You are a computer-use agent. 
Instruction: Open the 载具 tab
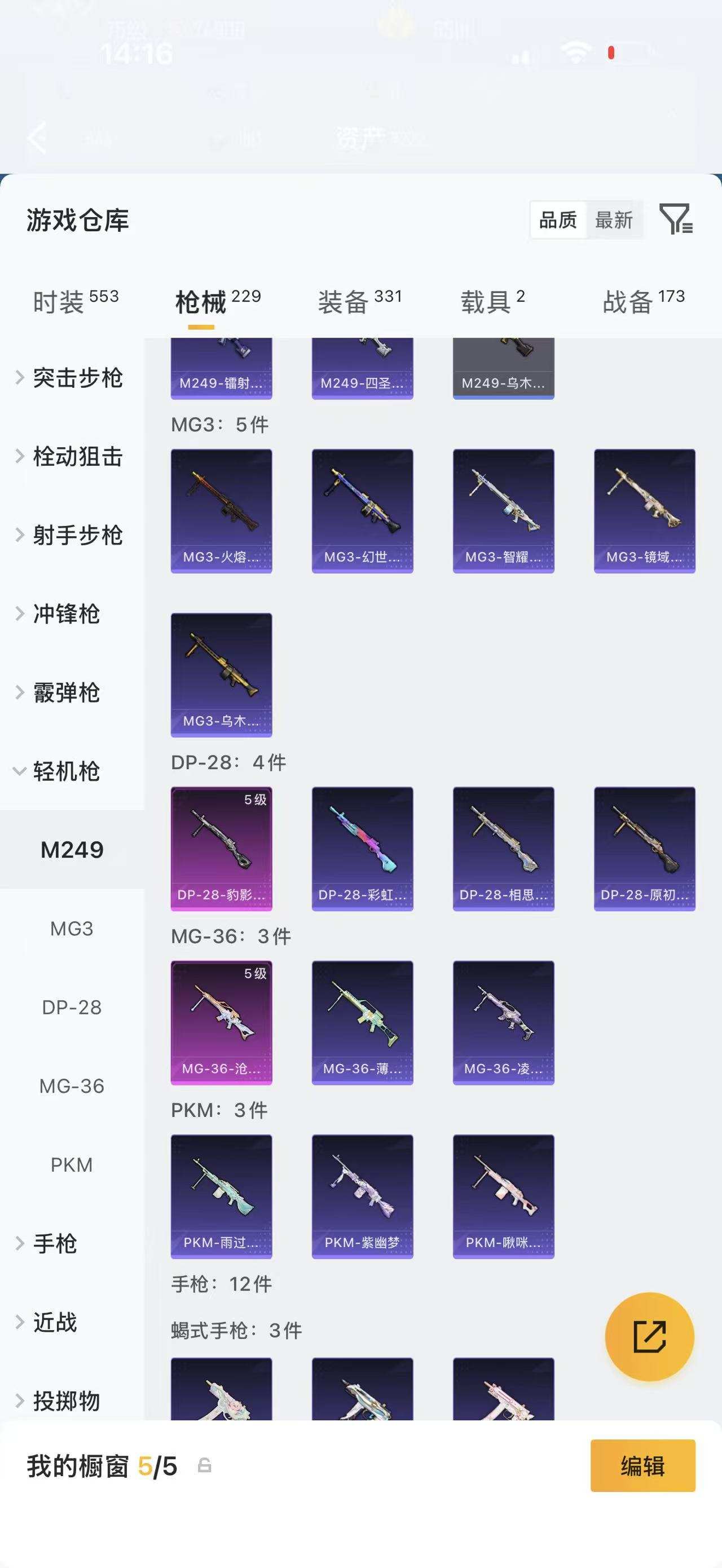(x=492, y=301)
